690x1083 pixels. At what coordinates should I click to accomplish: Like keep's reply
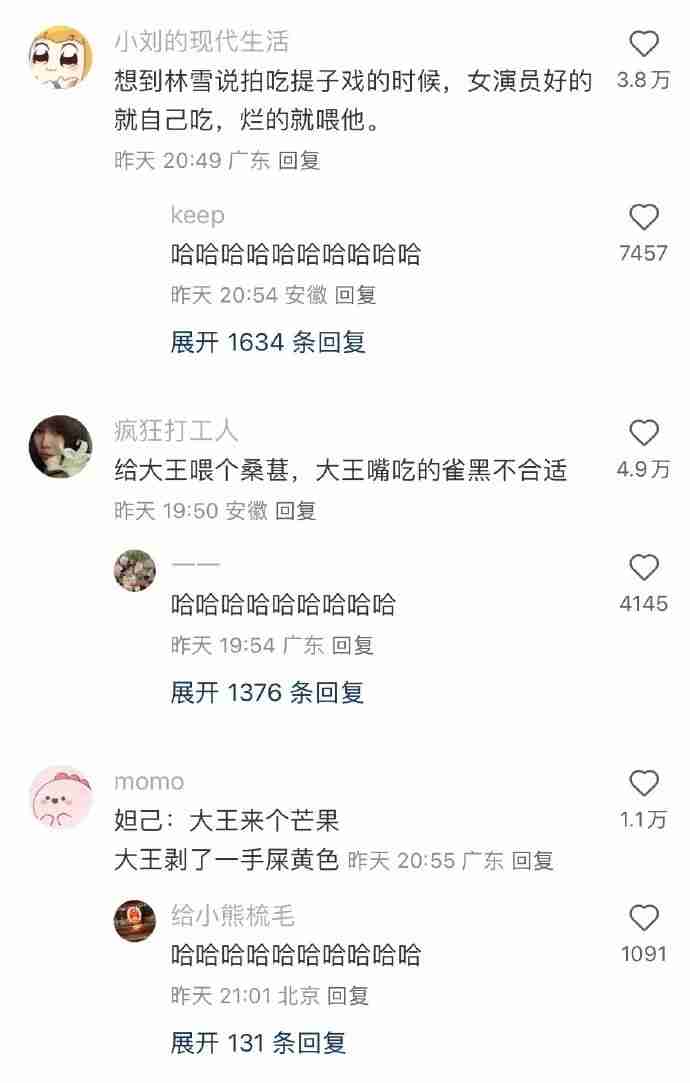point(644,217)
